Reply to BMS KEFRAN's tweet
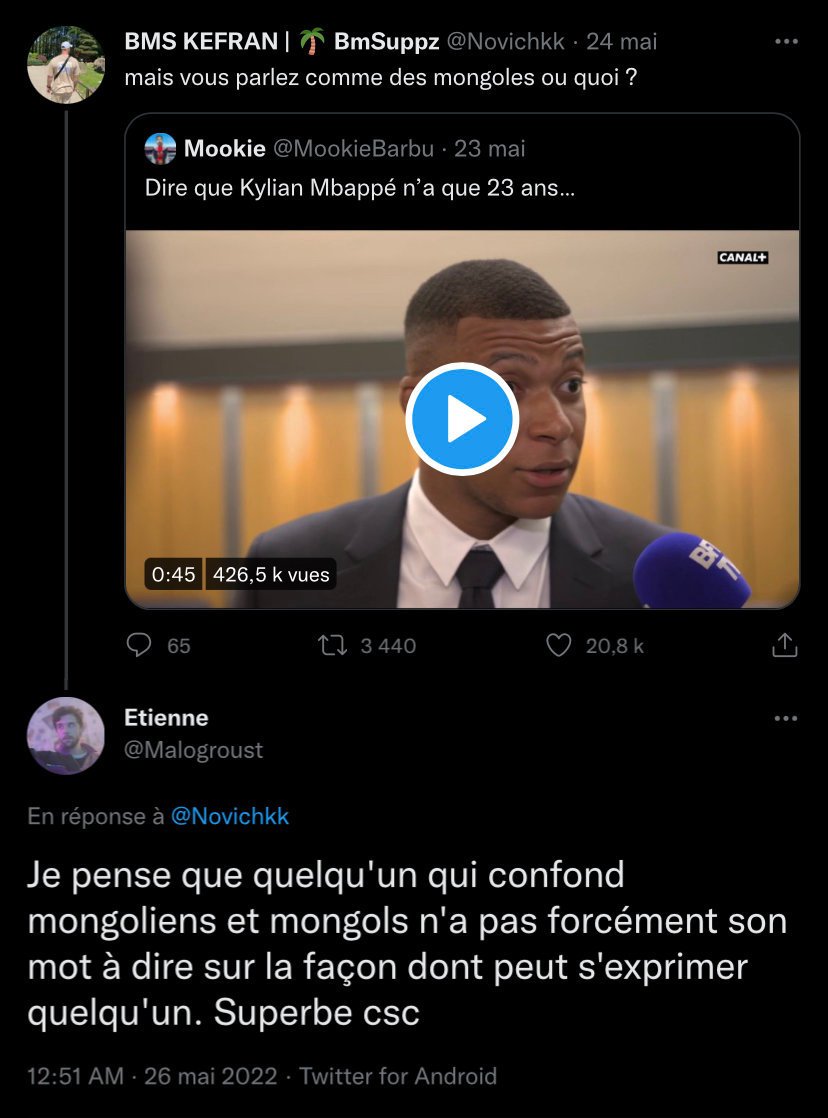Image resolution: width=828 pixels, height=1118 pixels. (x=139, y=645)
